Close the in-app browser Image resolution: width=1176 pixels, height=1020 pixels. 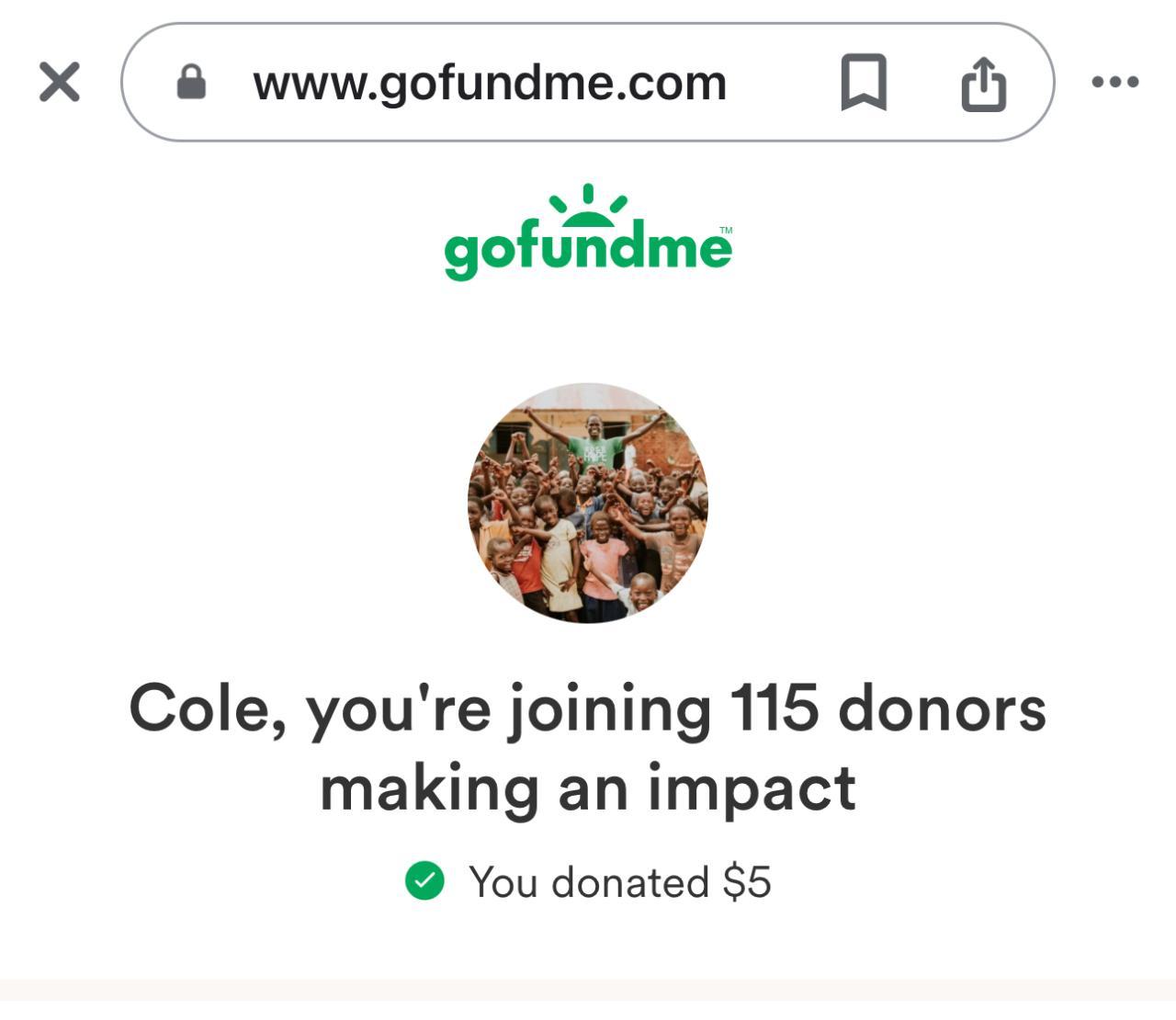[60, 83]
